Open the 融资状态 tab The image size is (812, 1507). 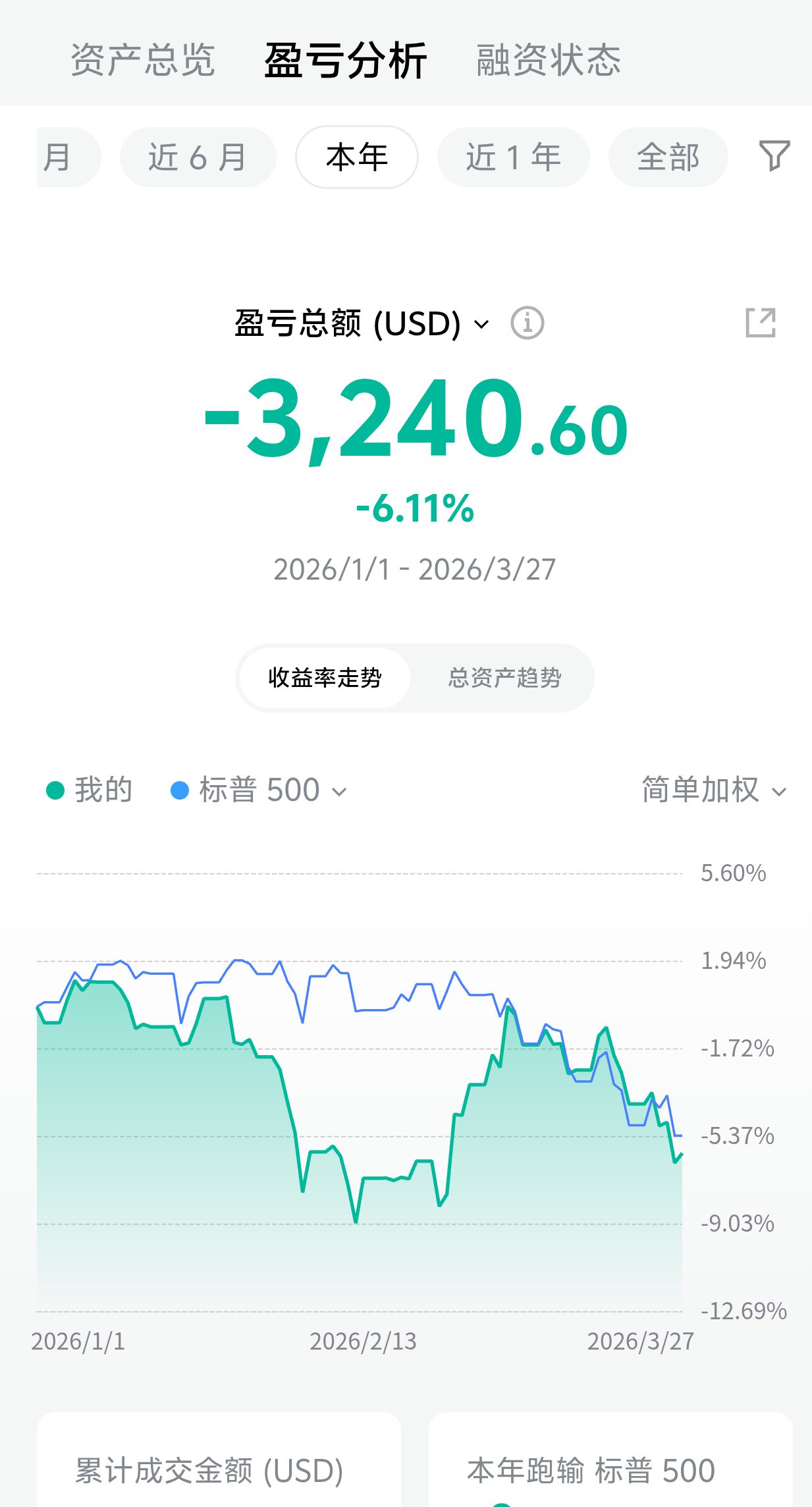pyautogui.click(x=548, y=60)
